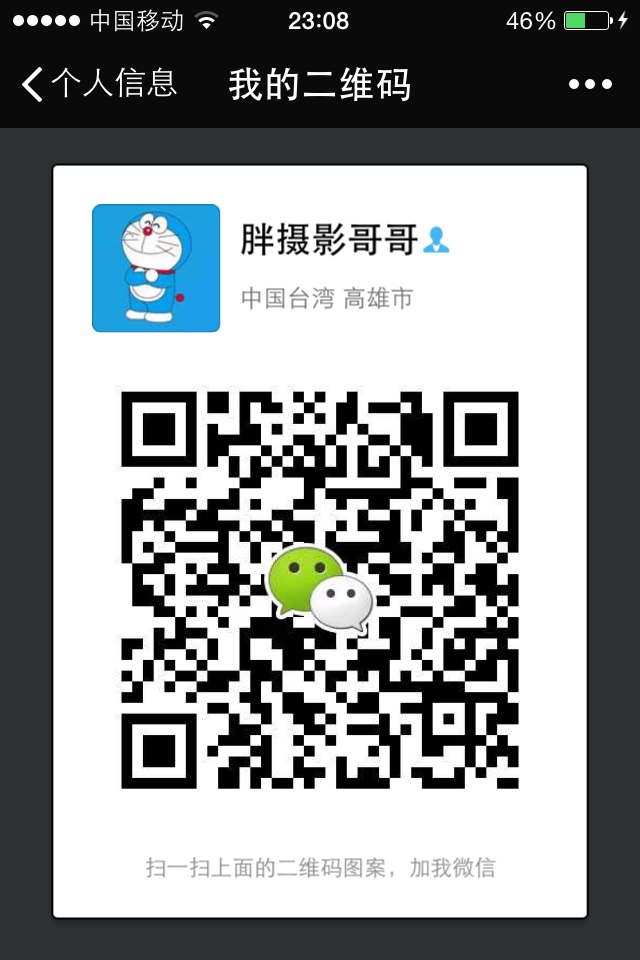Open the three-dot more options menu

[590, 85]
